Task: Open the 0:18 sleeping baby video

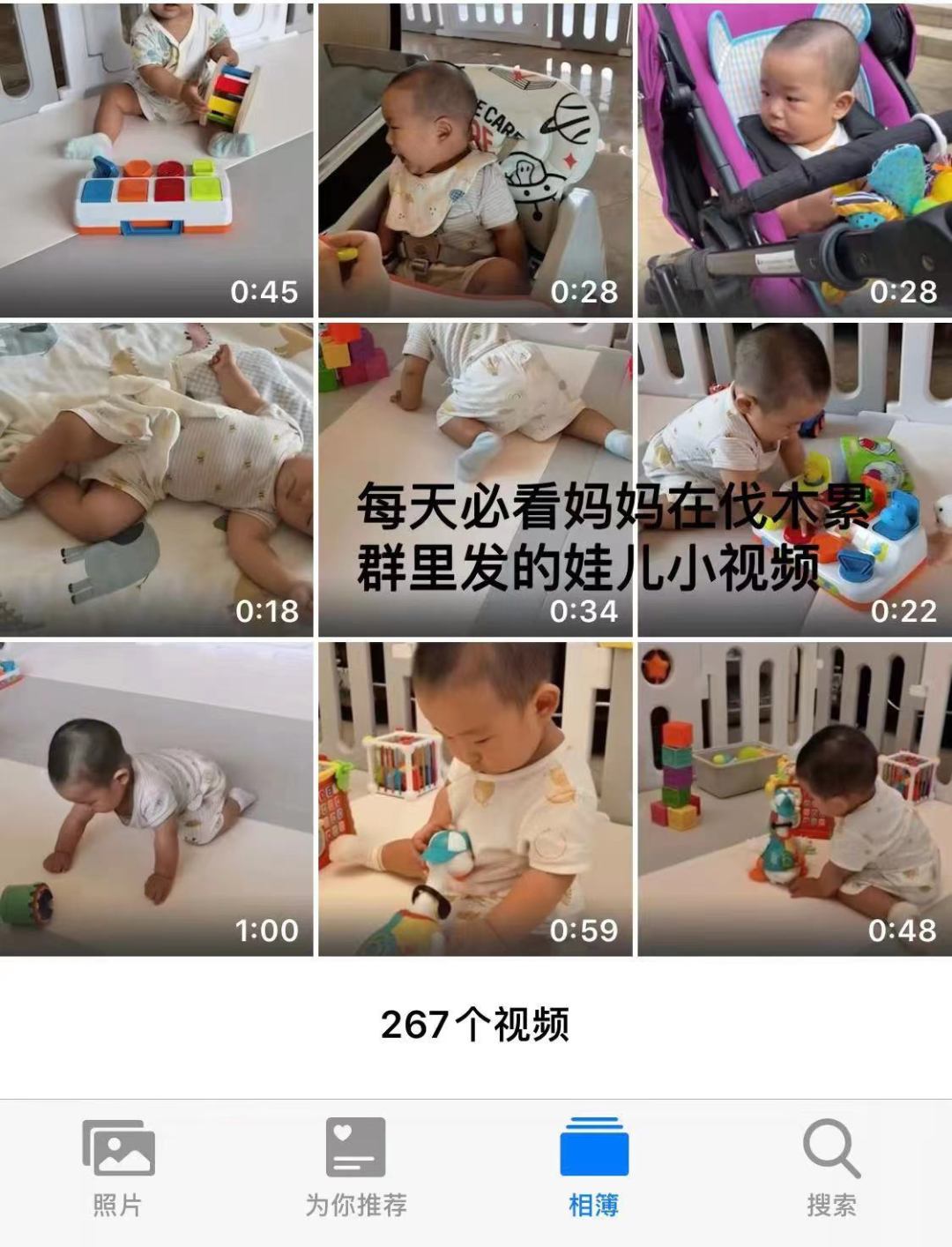Action: (156, 479)
